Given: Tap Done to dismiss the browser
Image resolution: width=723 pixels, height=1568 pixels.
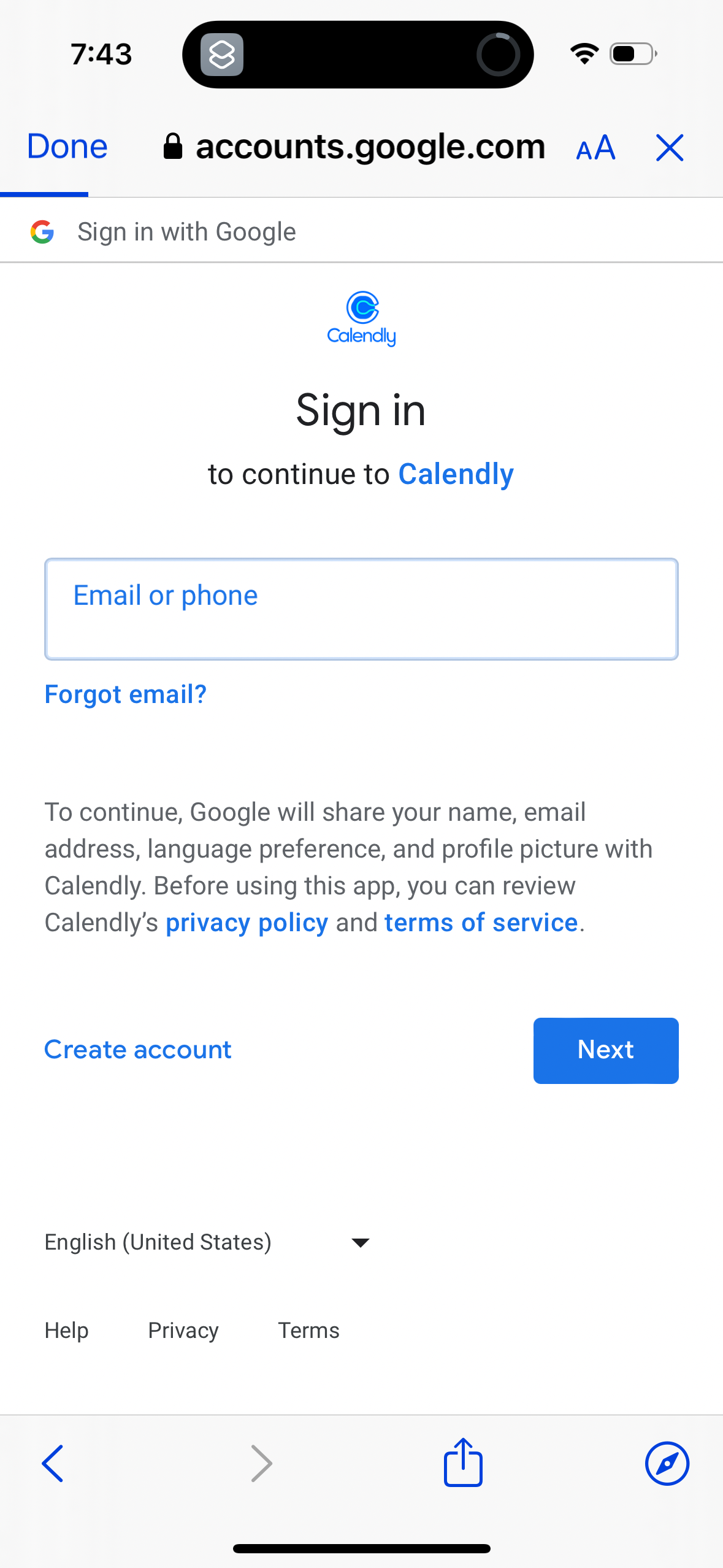Looking at the screenshot, I should [x=67, y=146].
